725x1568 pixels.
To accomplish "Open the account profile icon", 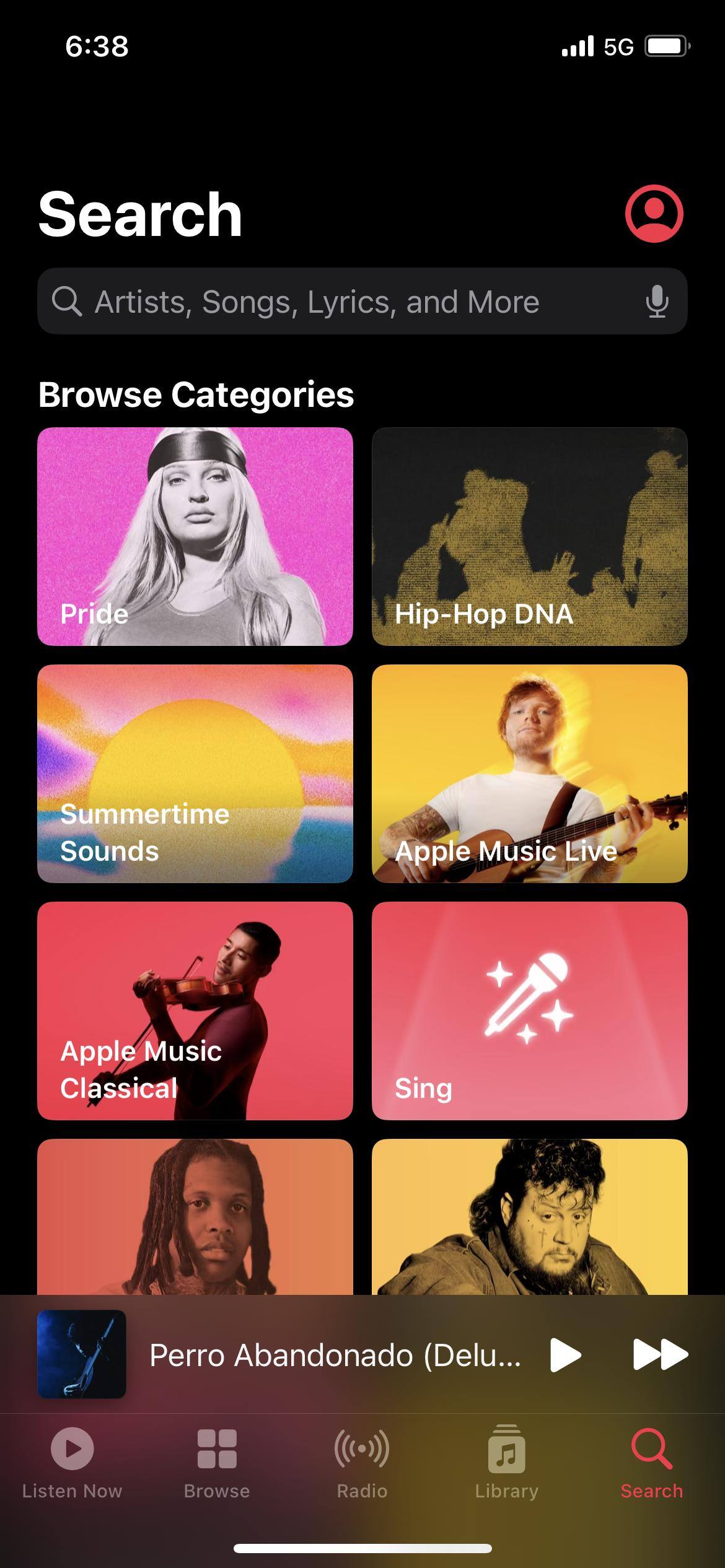I will 654,213.
